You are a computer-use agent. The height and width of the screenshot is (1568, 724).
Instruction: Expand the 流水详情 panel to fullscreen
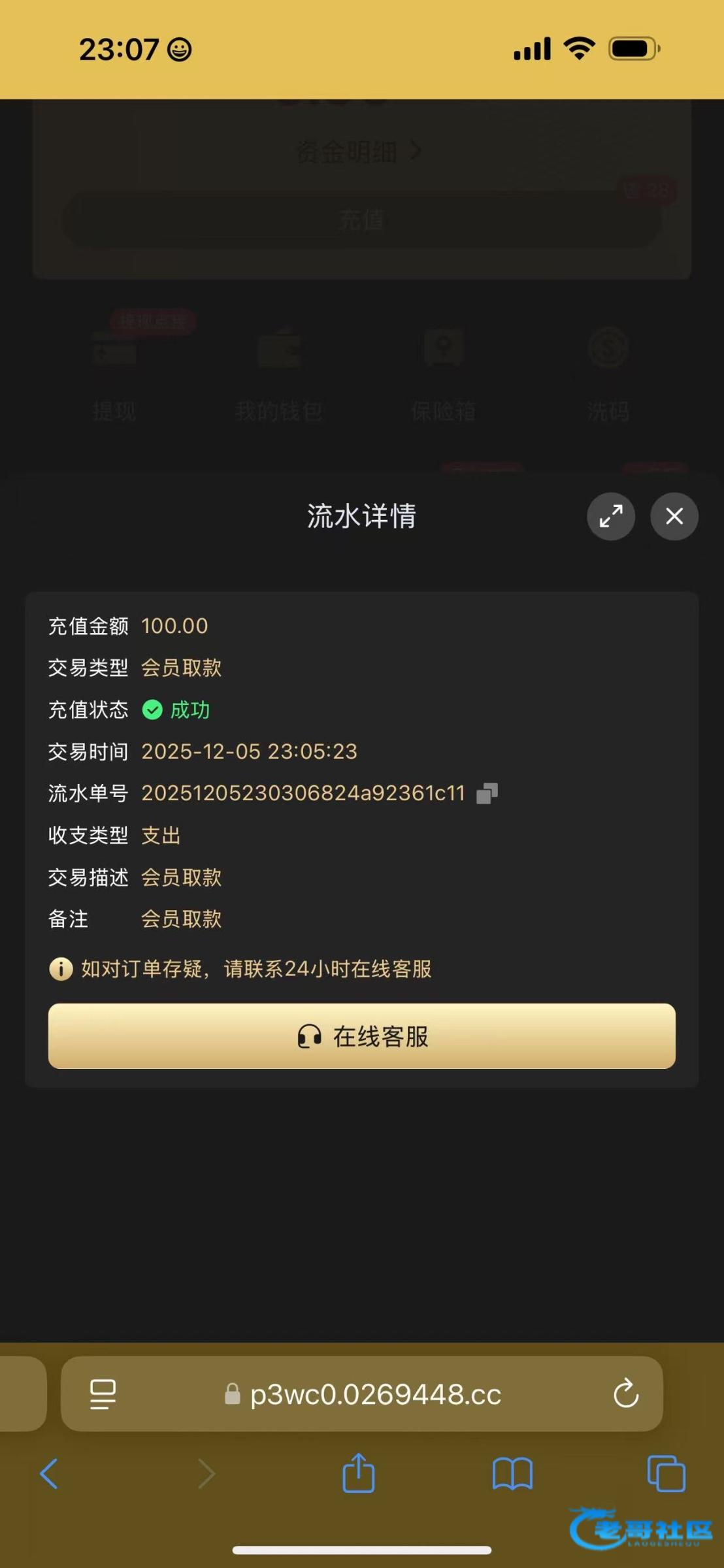pyautogui.click(x=610, y=516)
